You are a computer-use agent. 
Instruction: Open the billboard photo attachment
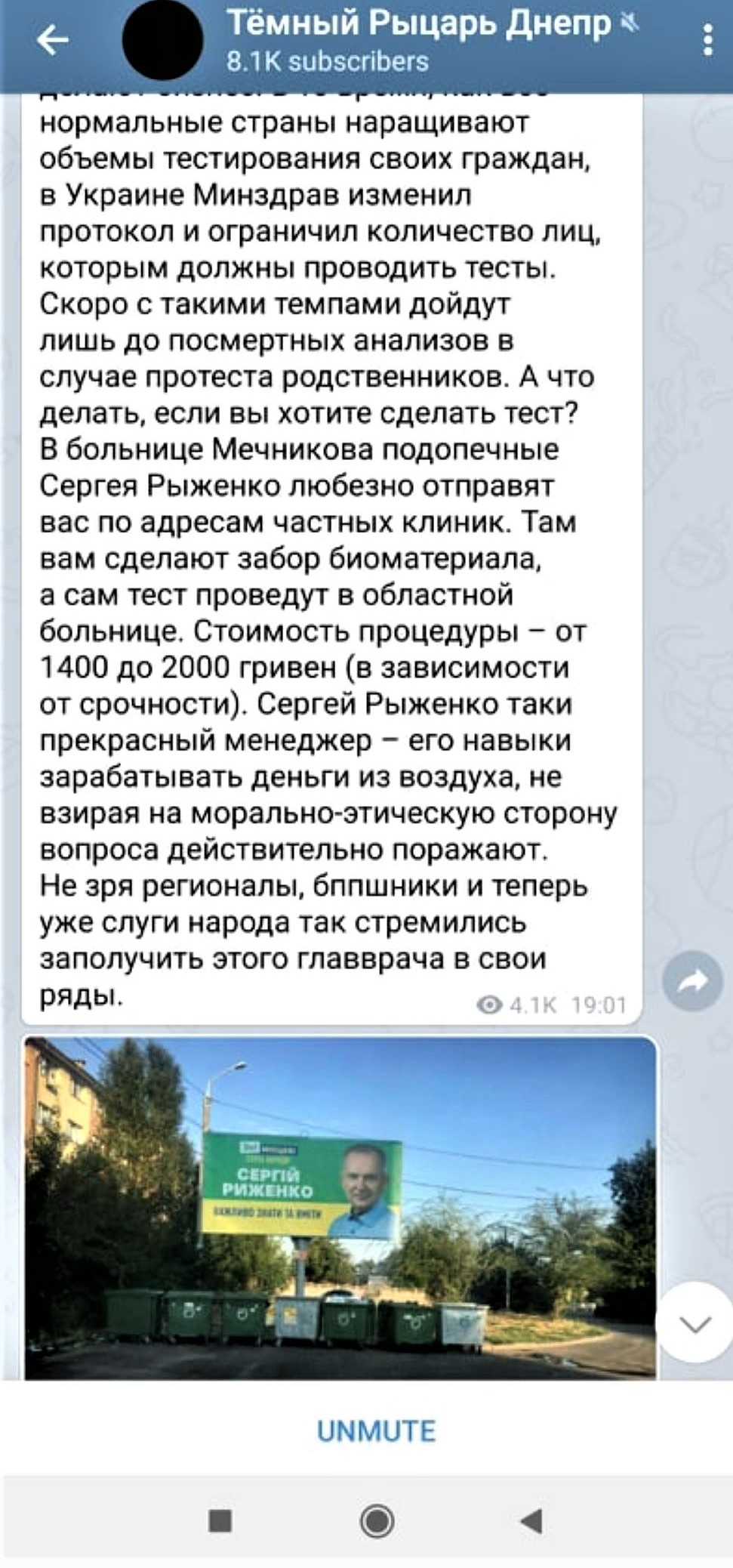[340, 1207]
